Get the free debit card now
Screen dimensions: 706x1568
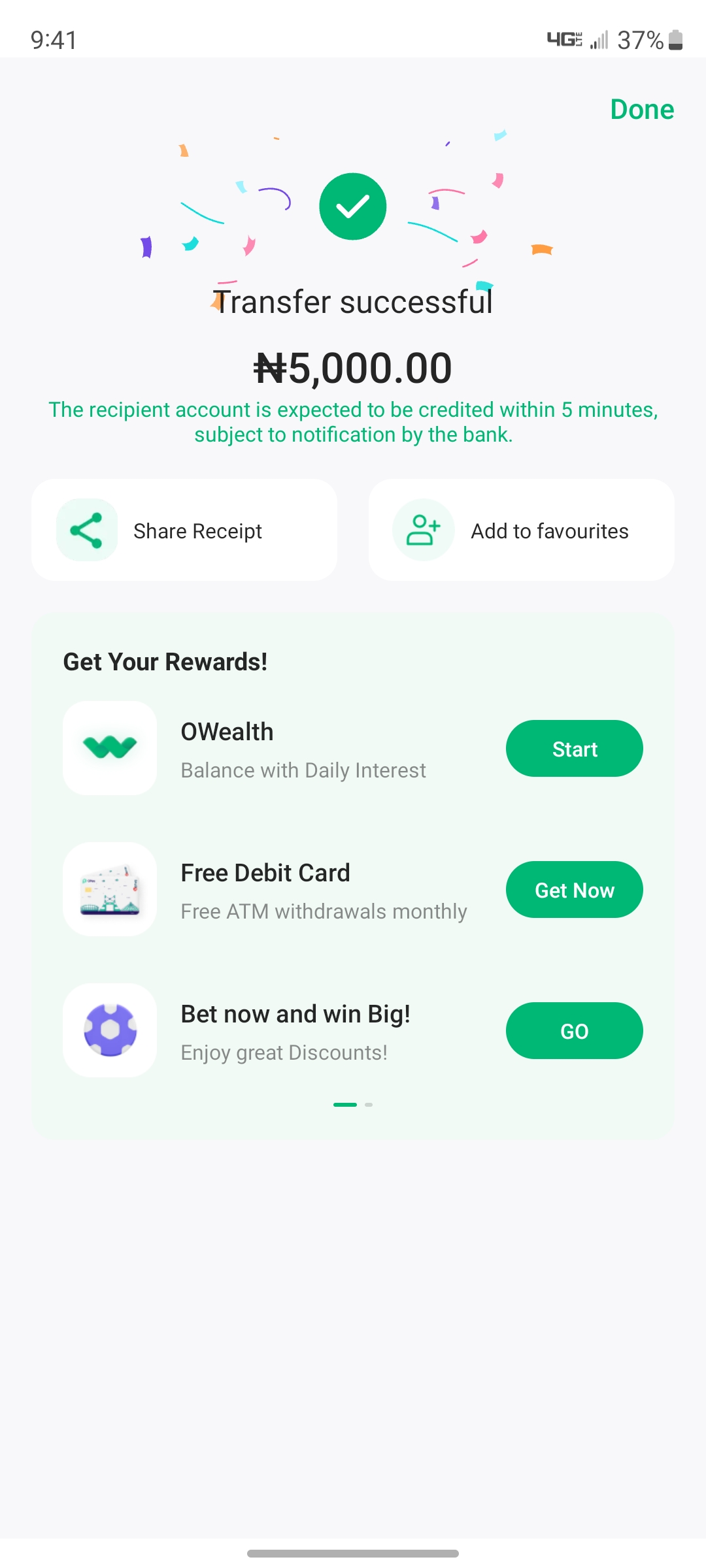pyautogui.click(x=574, y=890)
